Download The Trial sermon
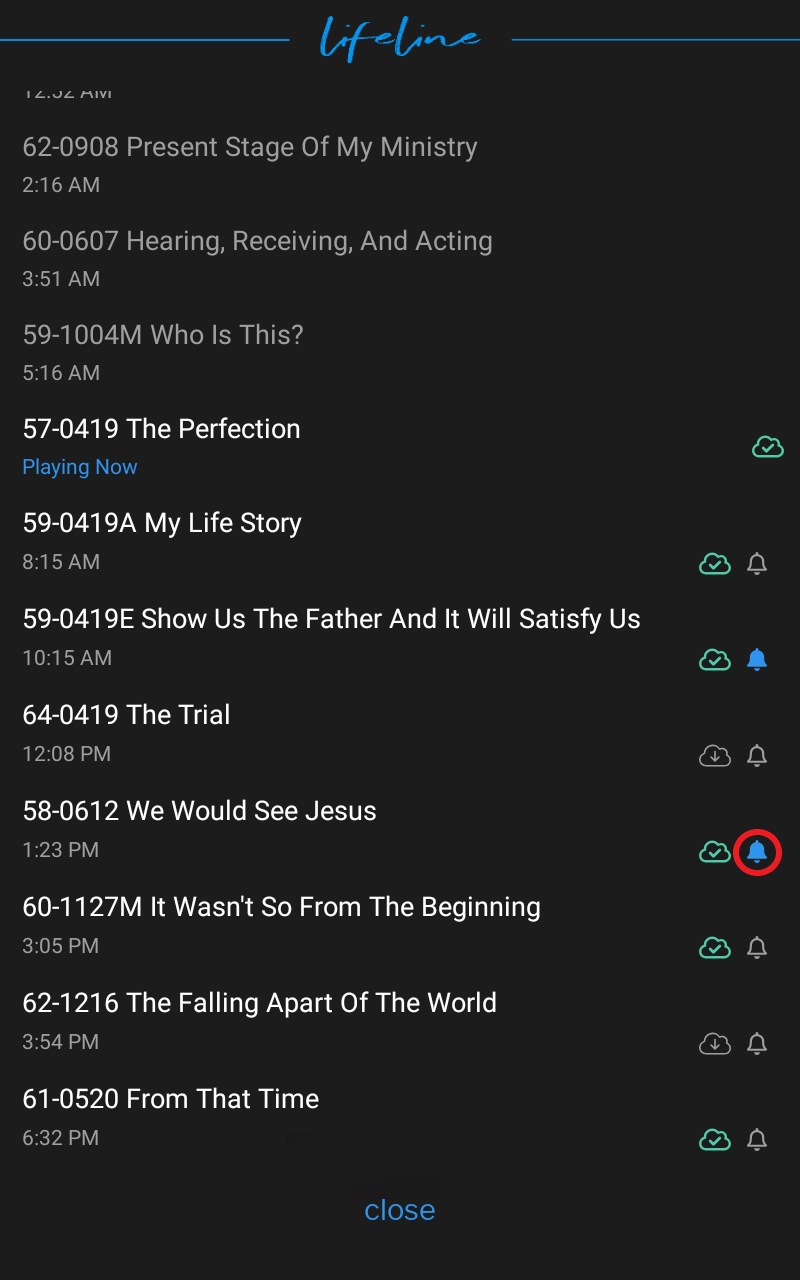The height and width of the screenshot is (1280, 800). (x=714, y=756)
